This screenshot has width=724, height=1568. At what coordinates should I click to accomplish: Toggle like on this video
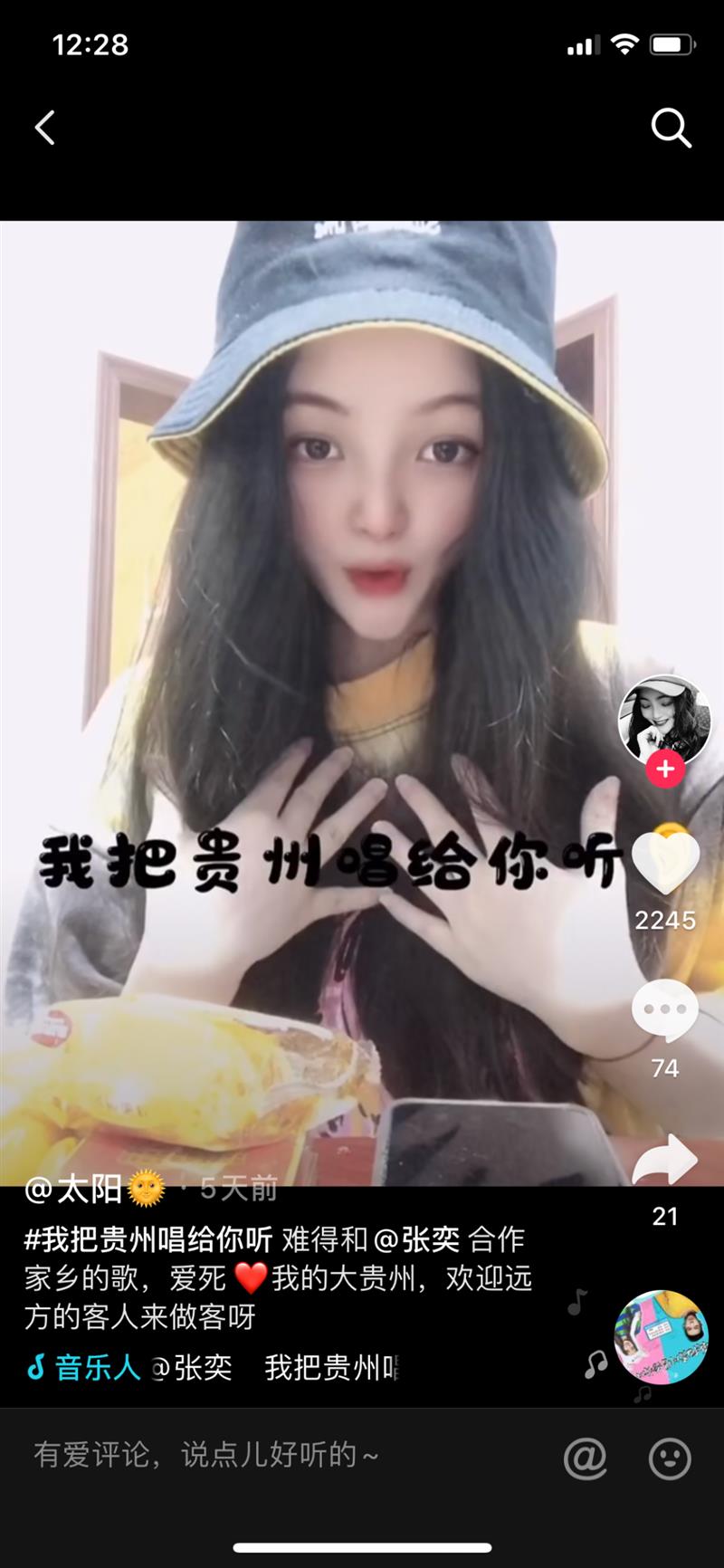pyautogui.click(x=665, y=862)
